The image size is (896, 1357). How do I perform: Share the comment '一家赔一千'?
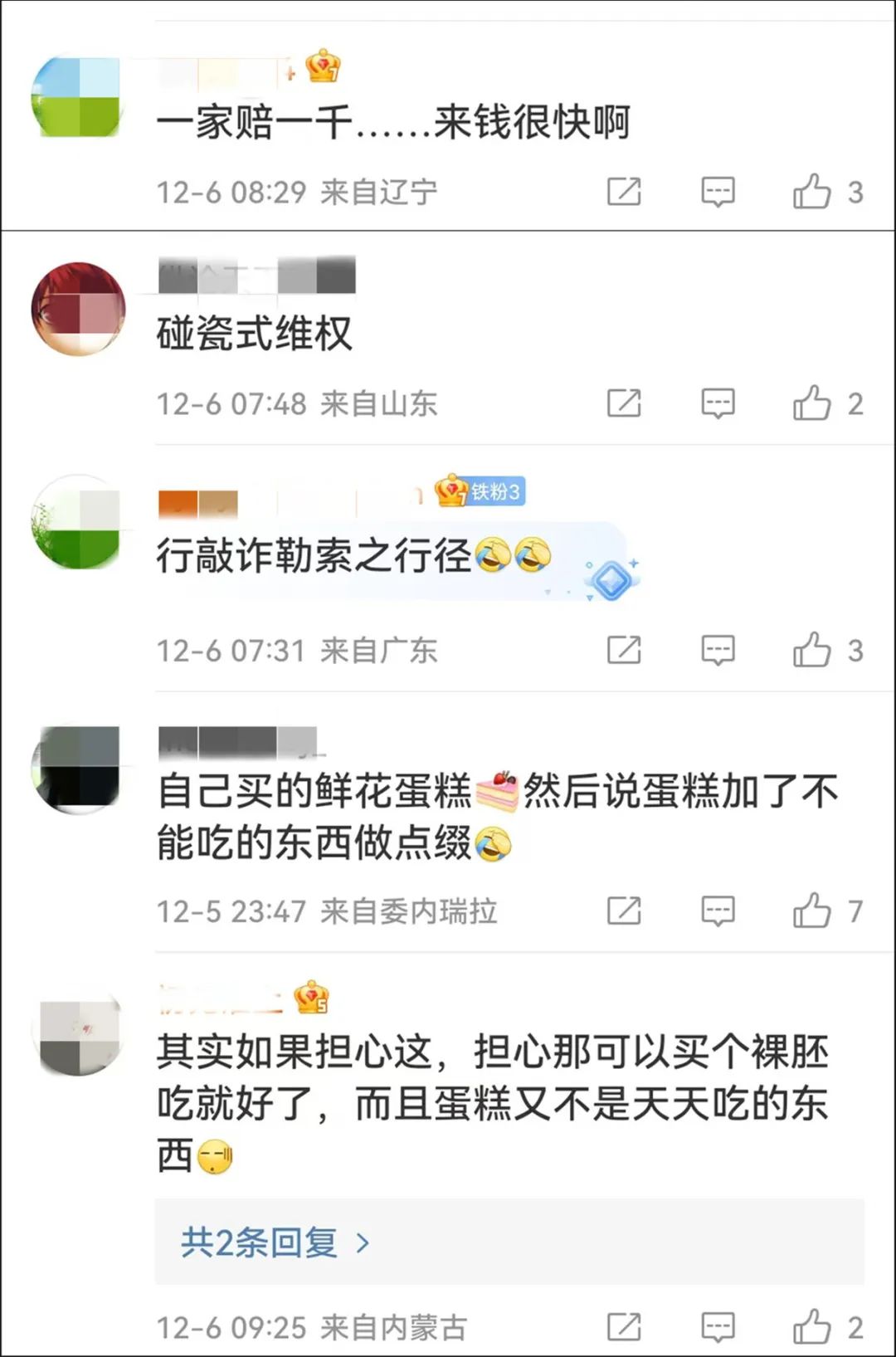[x=624, y=192]
